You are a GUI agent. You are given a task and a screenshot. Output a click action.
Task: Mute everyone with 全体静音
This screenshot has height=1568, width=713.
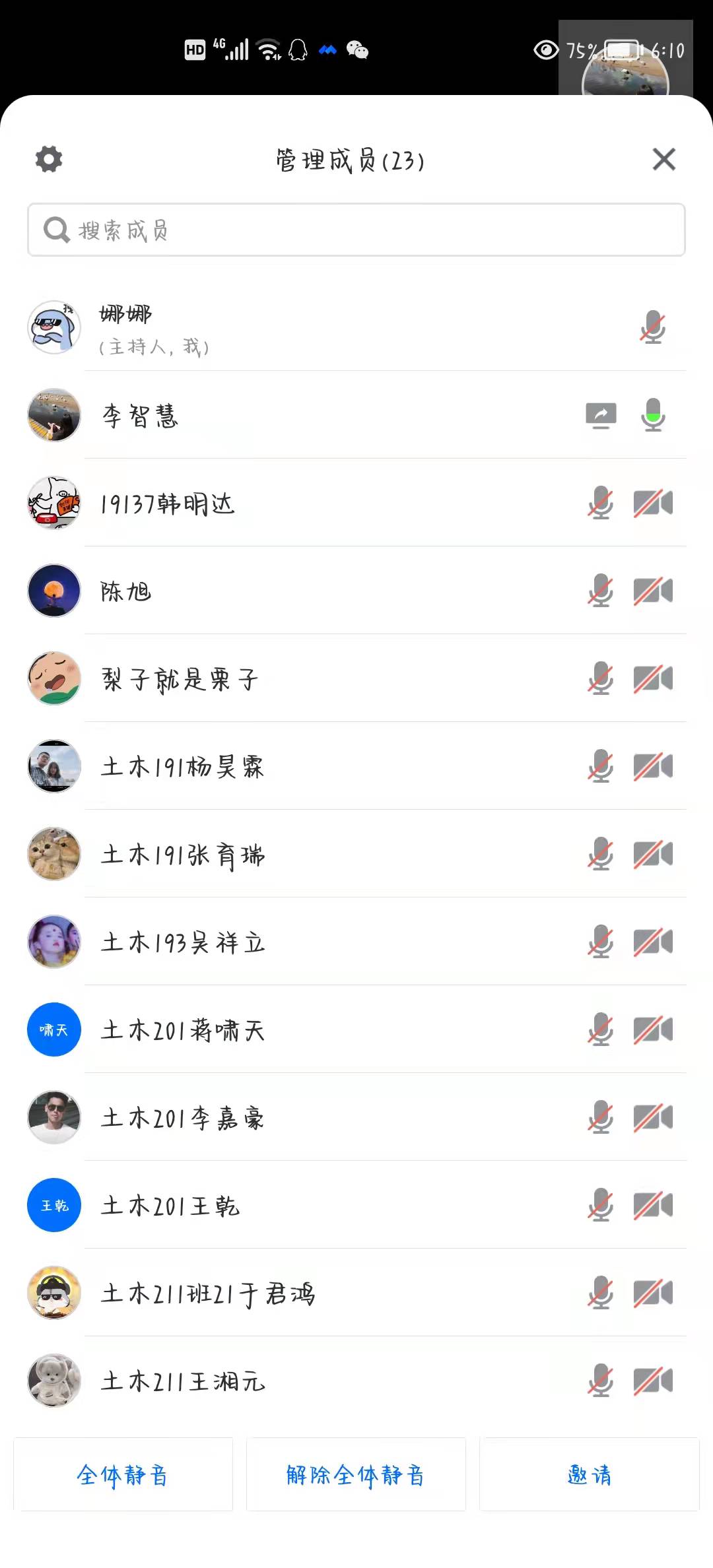(x=123, y=1474)
